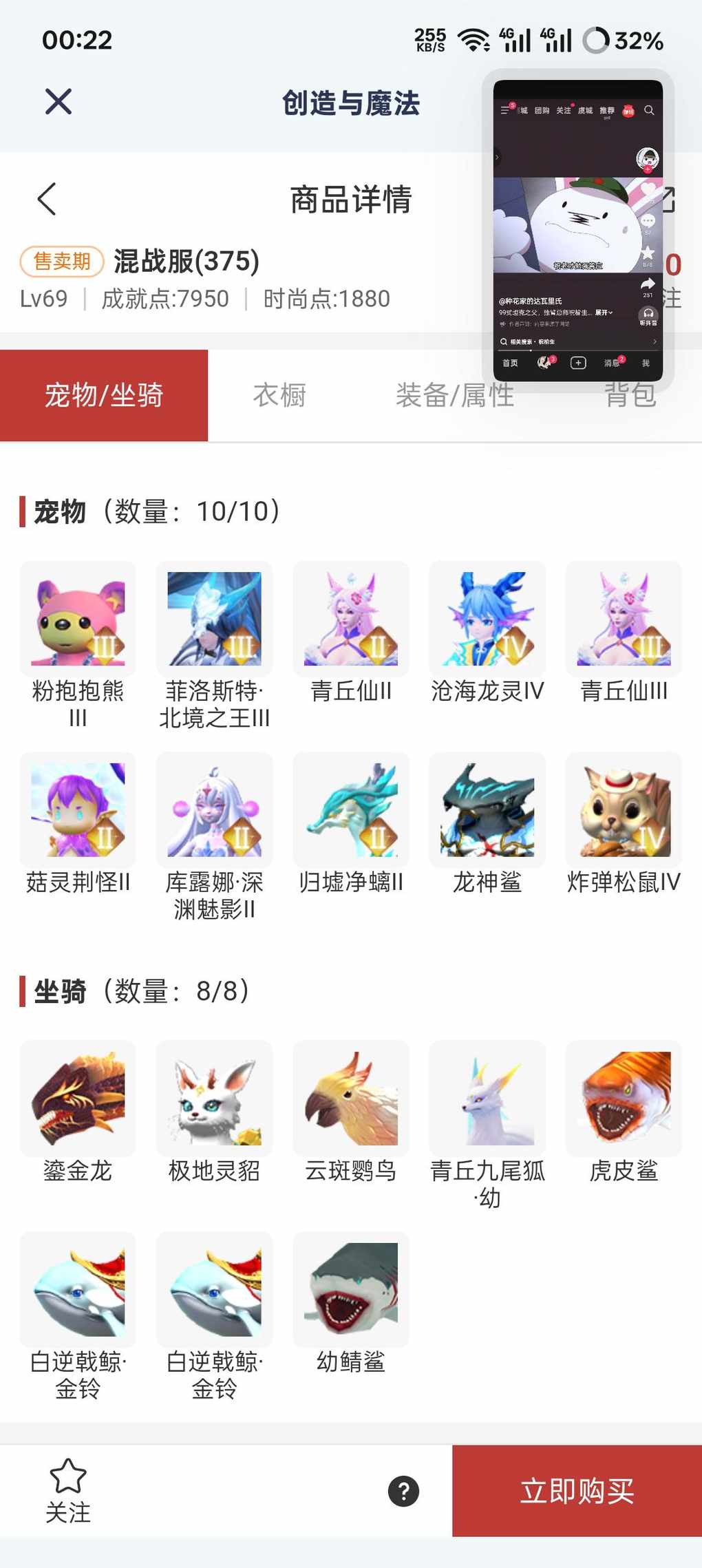Screen dimensions: 702x1568
Task: View mount 鎏金龙
Action: [x=78, y=1099]
